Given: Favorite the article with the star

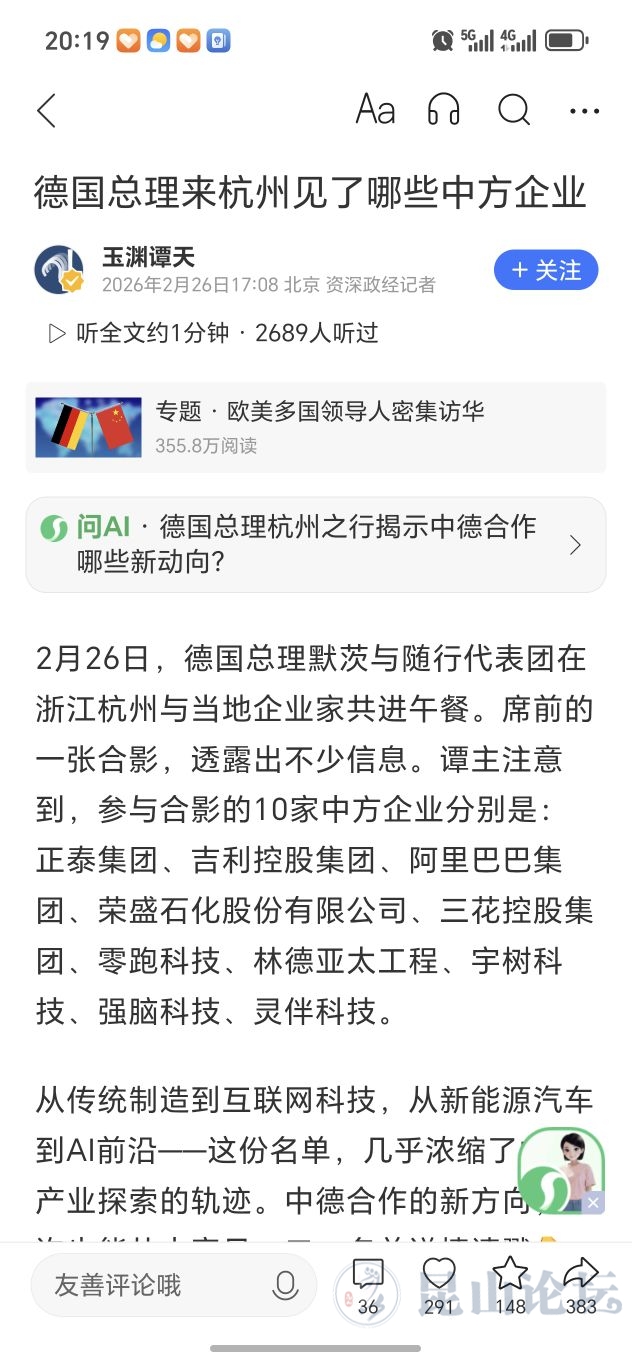Looking at the screenshot, I should tap(510, 1284).
